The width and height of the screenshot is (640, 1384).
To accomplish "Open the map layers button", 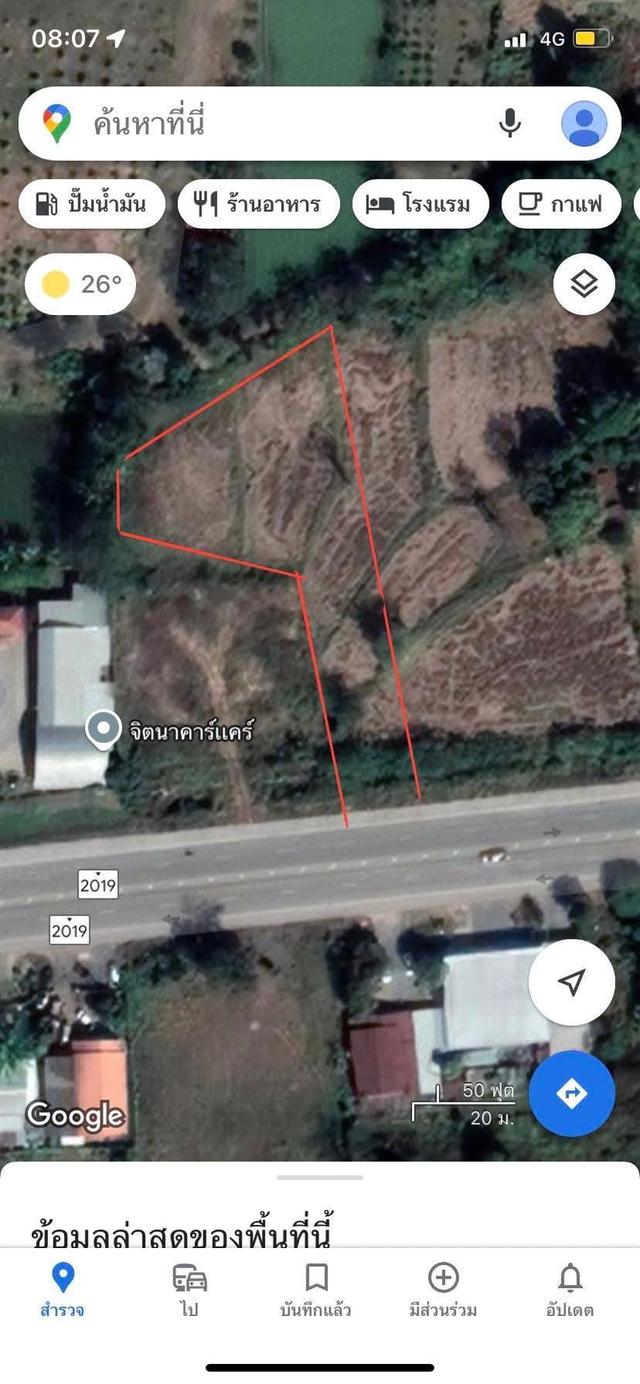I will [583, 285].
